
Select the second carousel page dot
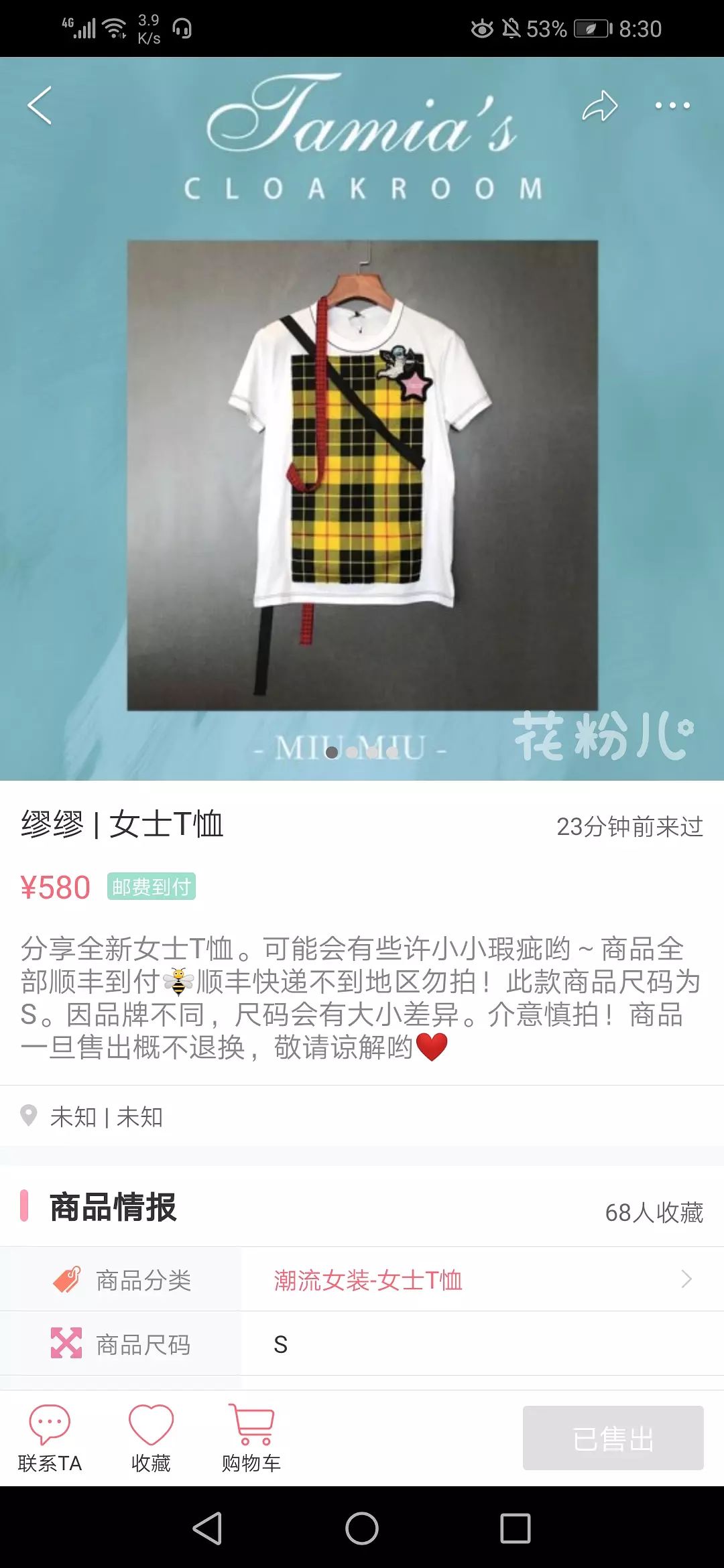pyautogui.click(x=352, y=753)
